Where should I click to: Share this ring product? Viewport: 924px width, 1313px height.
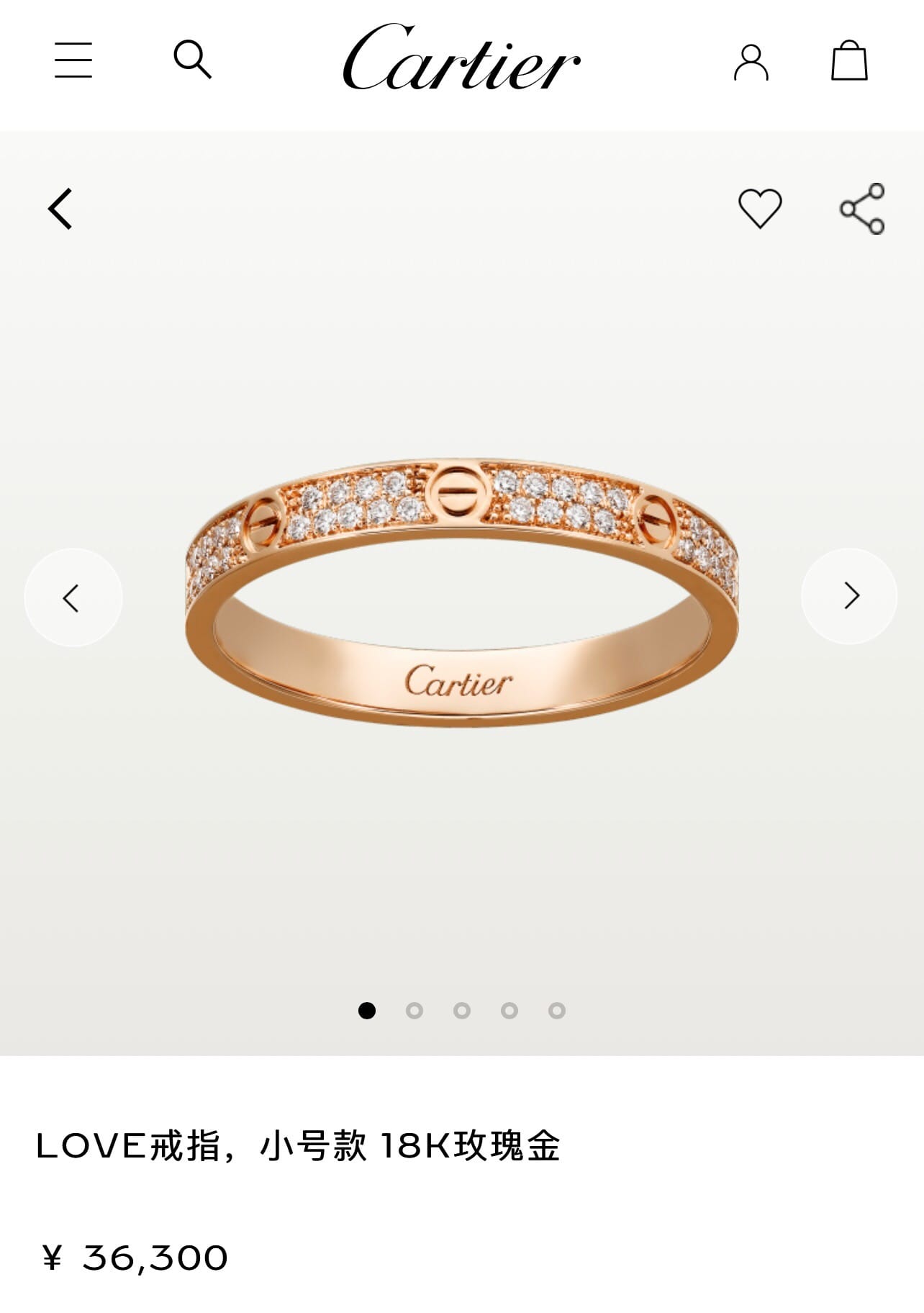[x=862, y=209]
